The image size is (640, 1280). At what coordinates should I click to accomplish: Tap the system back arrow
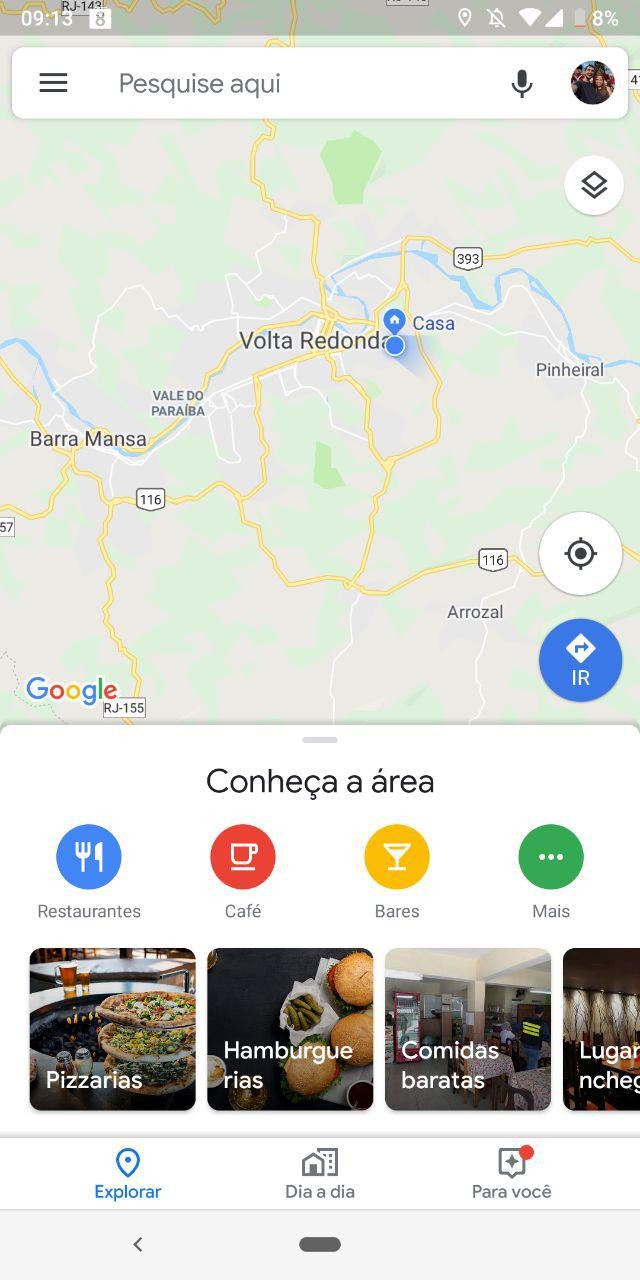(x=138, y=1244)
